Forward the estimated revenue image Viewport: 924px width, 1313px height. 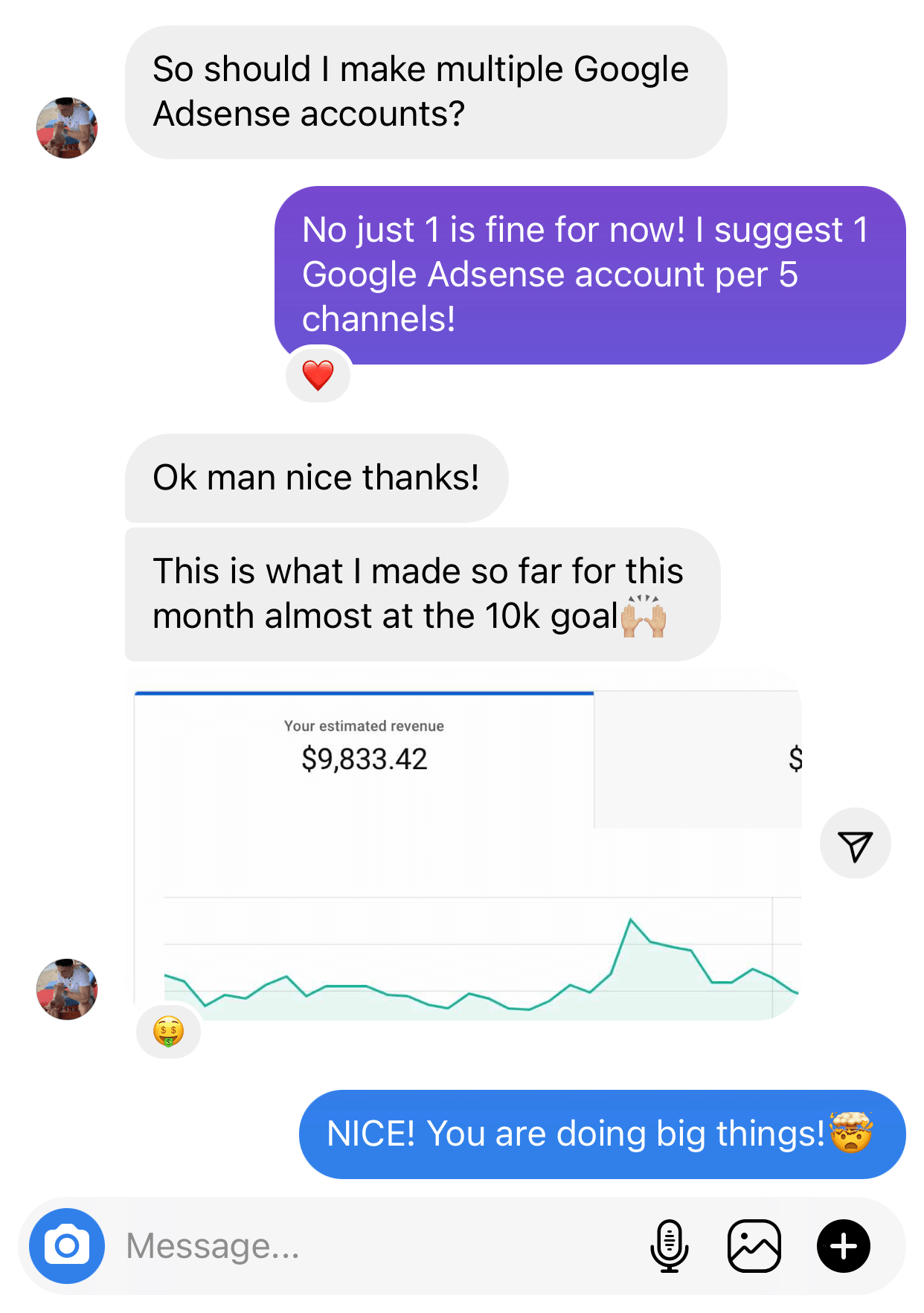(855, 844)
